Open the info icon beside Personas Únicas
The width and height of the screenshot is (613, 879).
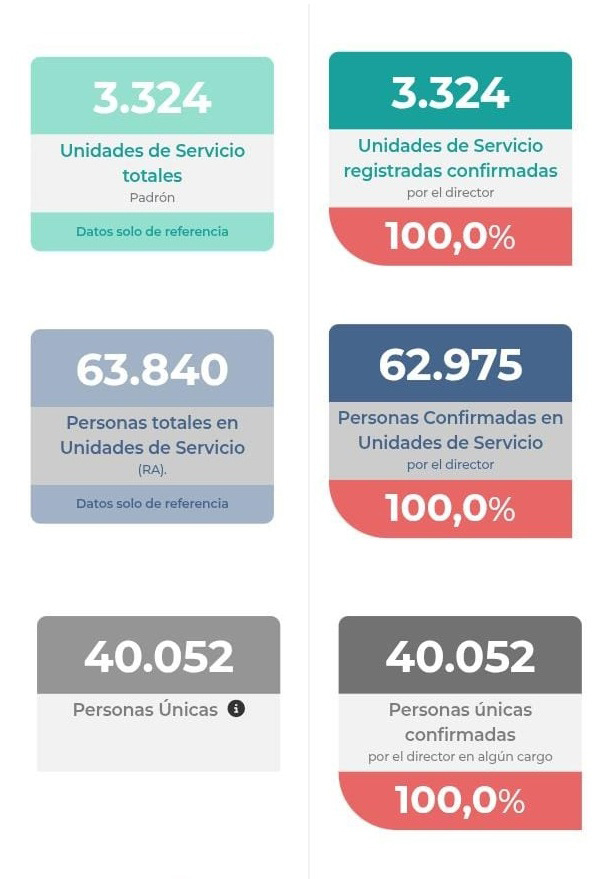coord(236,709)
